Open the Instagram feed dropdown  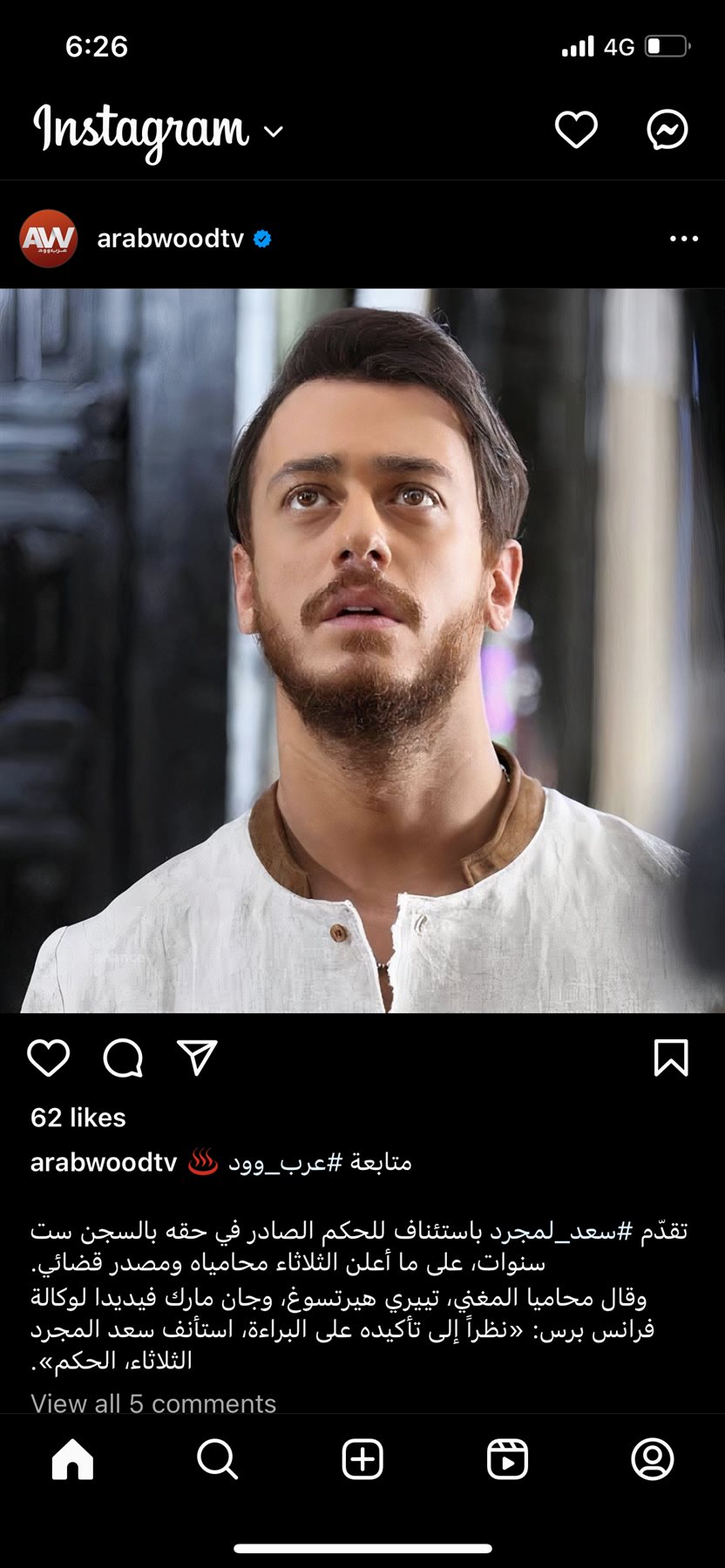tap(273, 132)
